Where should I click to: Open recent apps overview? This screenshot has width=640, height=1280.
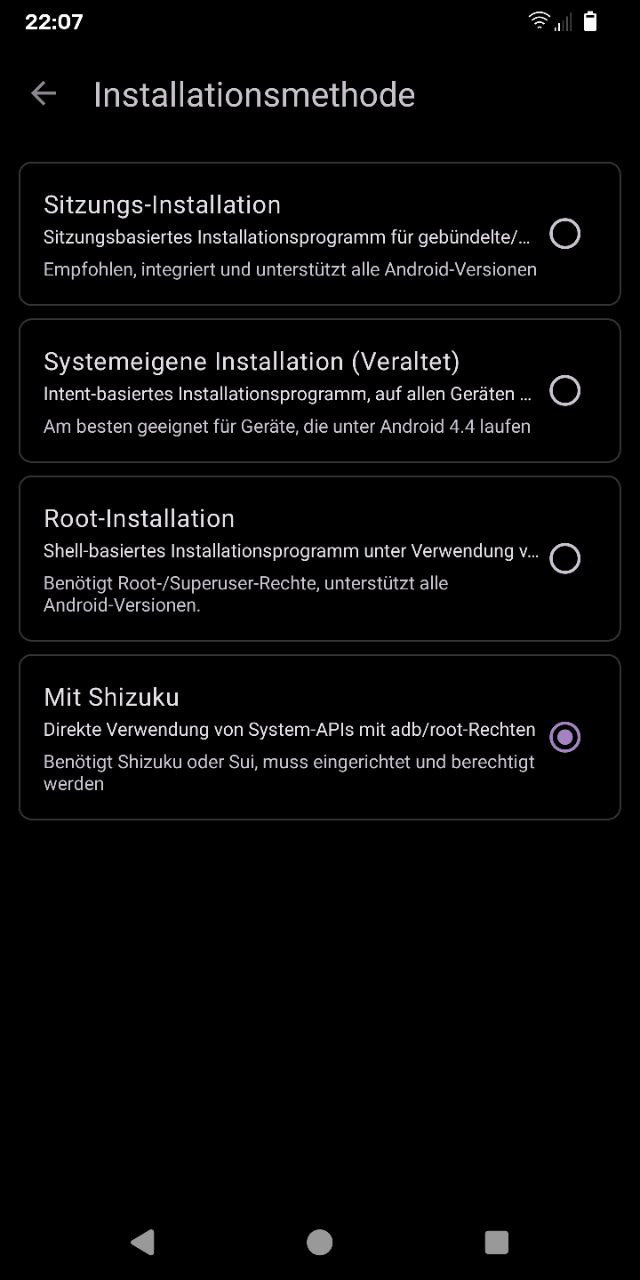click(496, 1242)
